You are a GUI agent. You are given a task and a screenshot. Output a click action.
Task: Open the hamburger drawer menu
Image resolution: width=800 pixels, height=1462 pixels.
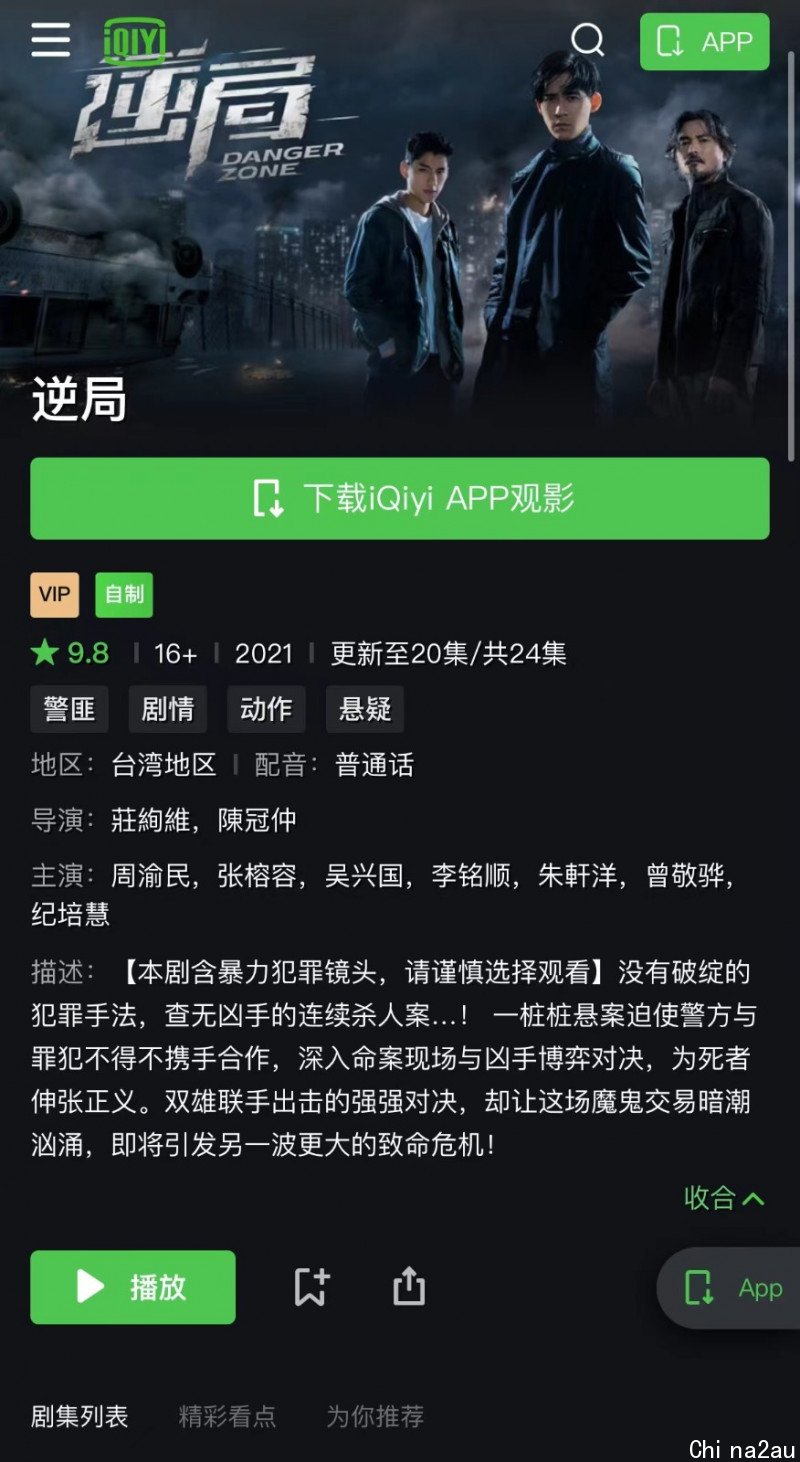click(x=51, y=39)
